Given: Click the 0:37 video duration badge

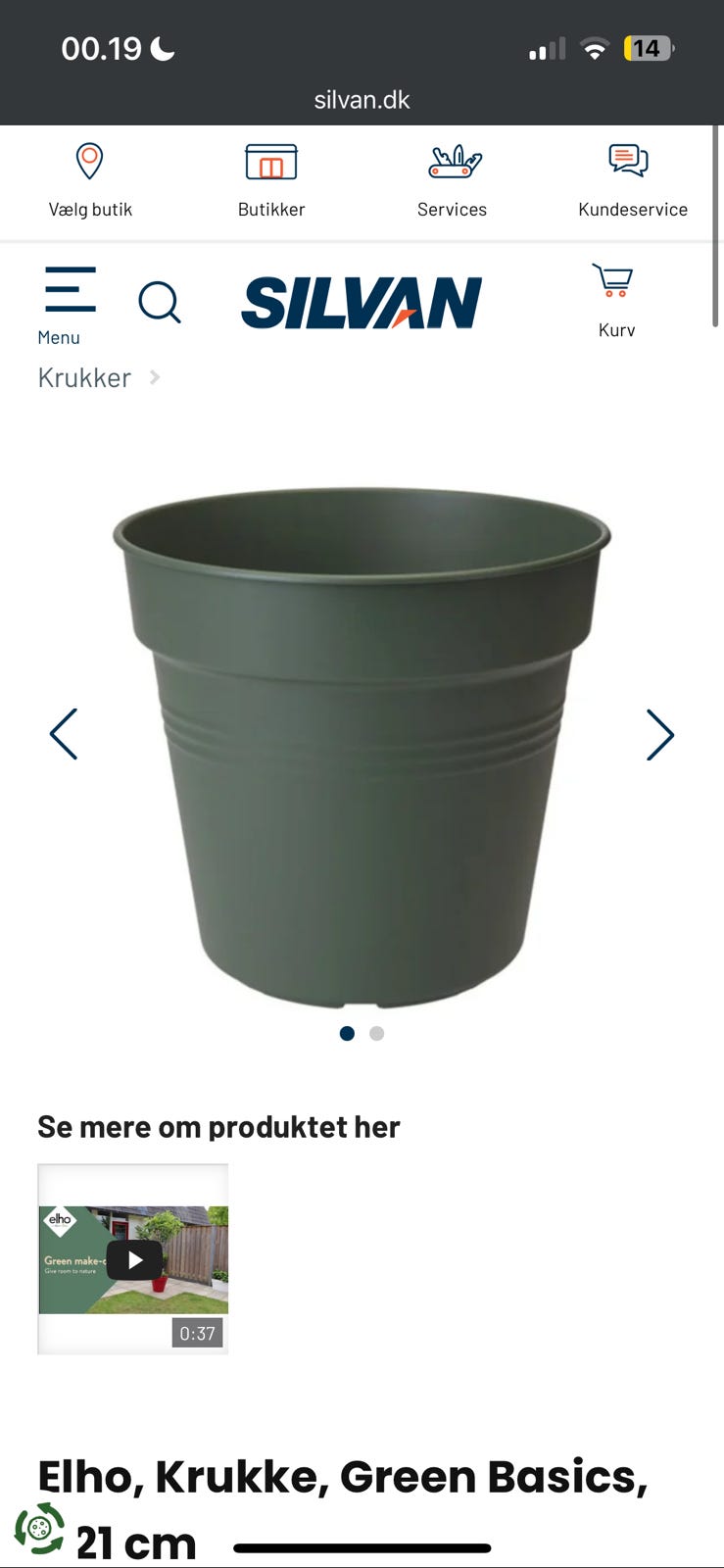Looking at the screenshot, I should point(195,1333).
